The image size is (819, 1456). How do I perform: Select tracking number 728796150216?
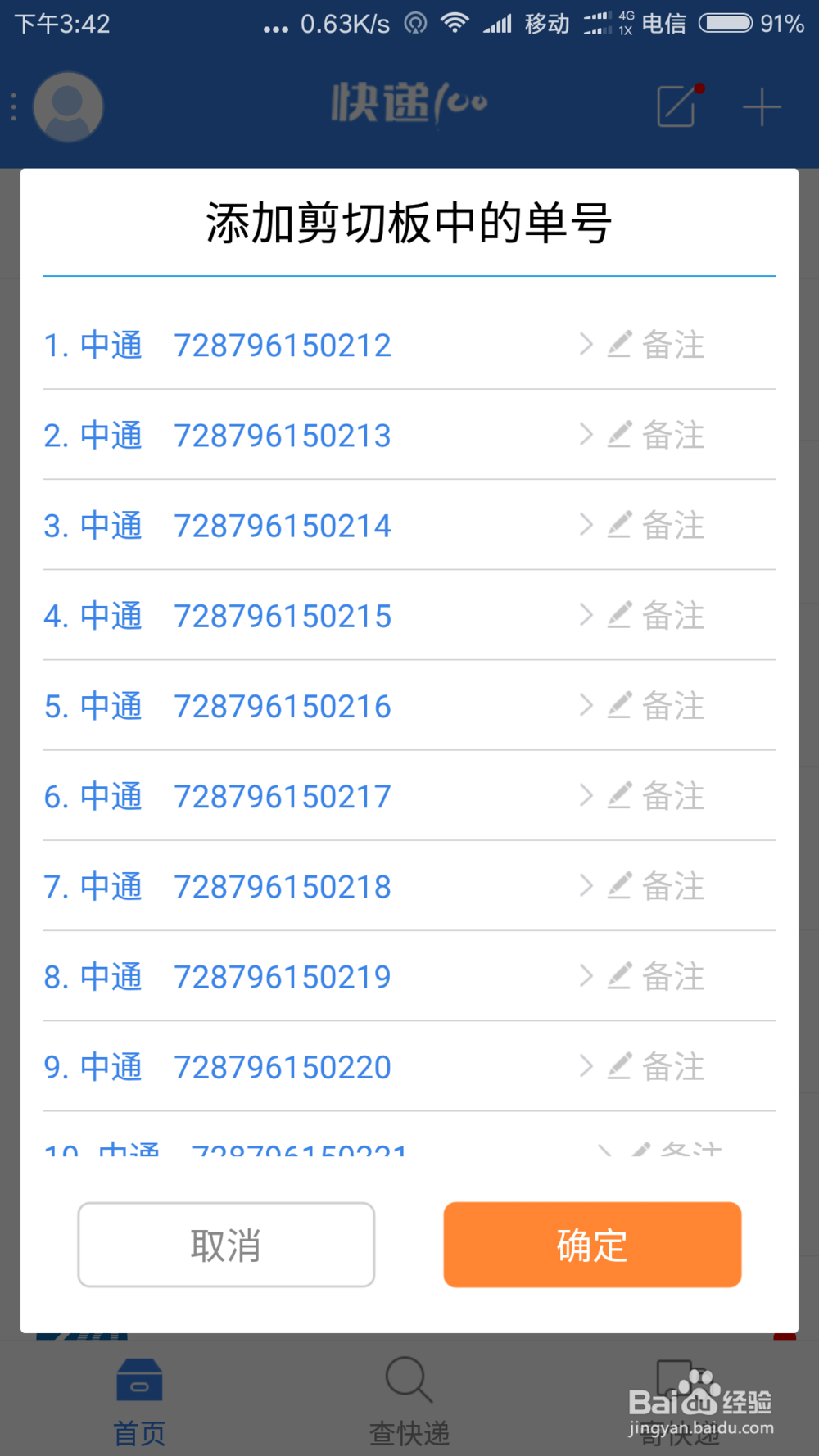tap(283, 707)
